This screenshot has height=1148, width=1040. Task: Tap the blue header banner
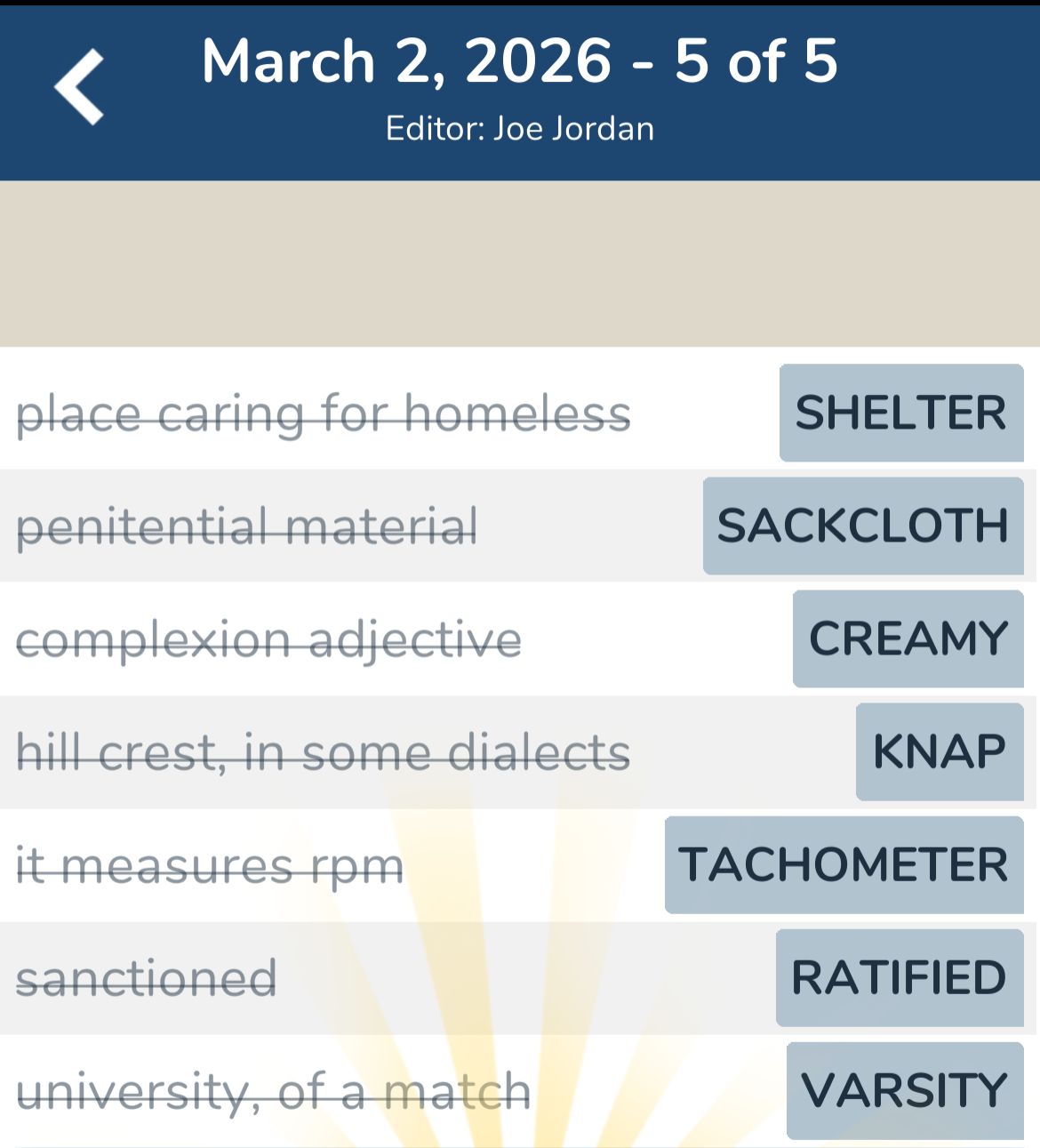coord(520,89)
